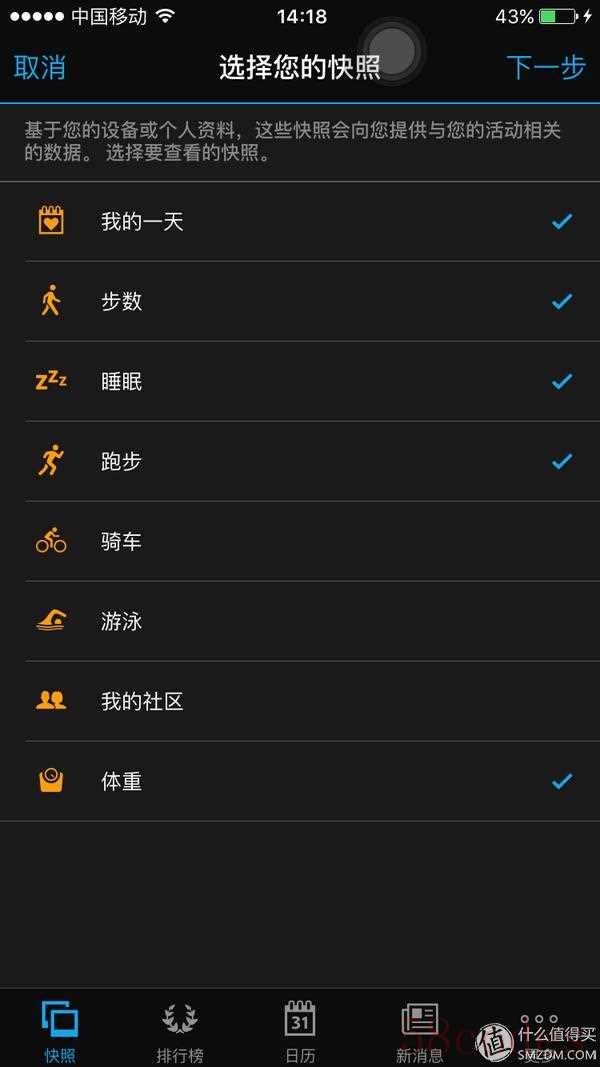Uncheck the 步数 snapshot
This screenshot has height=1067, width=600.
pos(300,302)
